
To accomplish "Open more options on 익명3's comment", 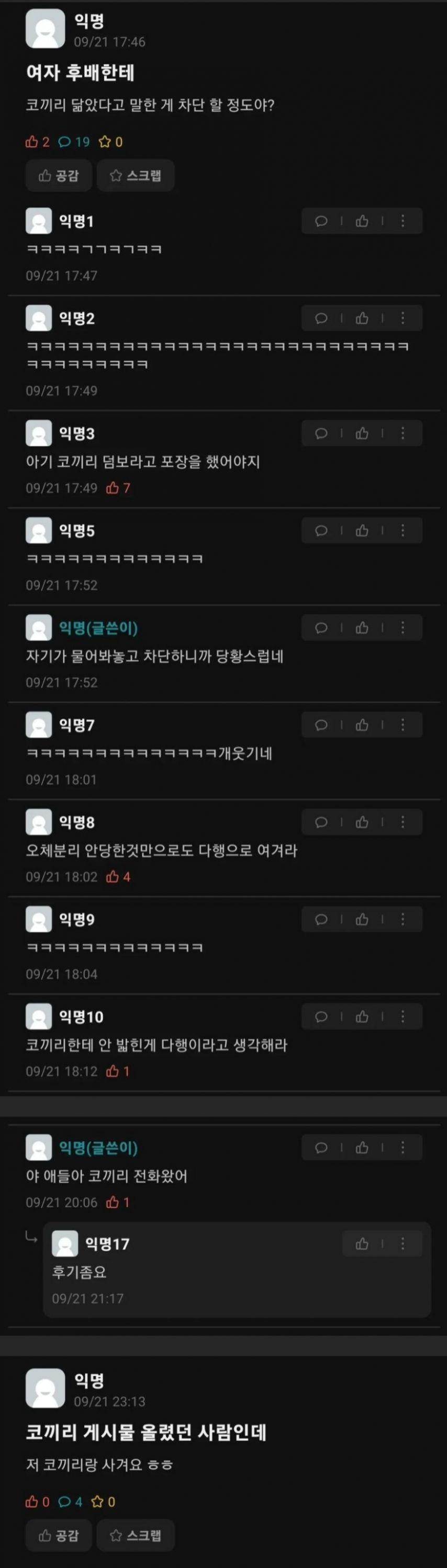I will (403, 433).
